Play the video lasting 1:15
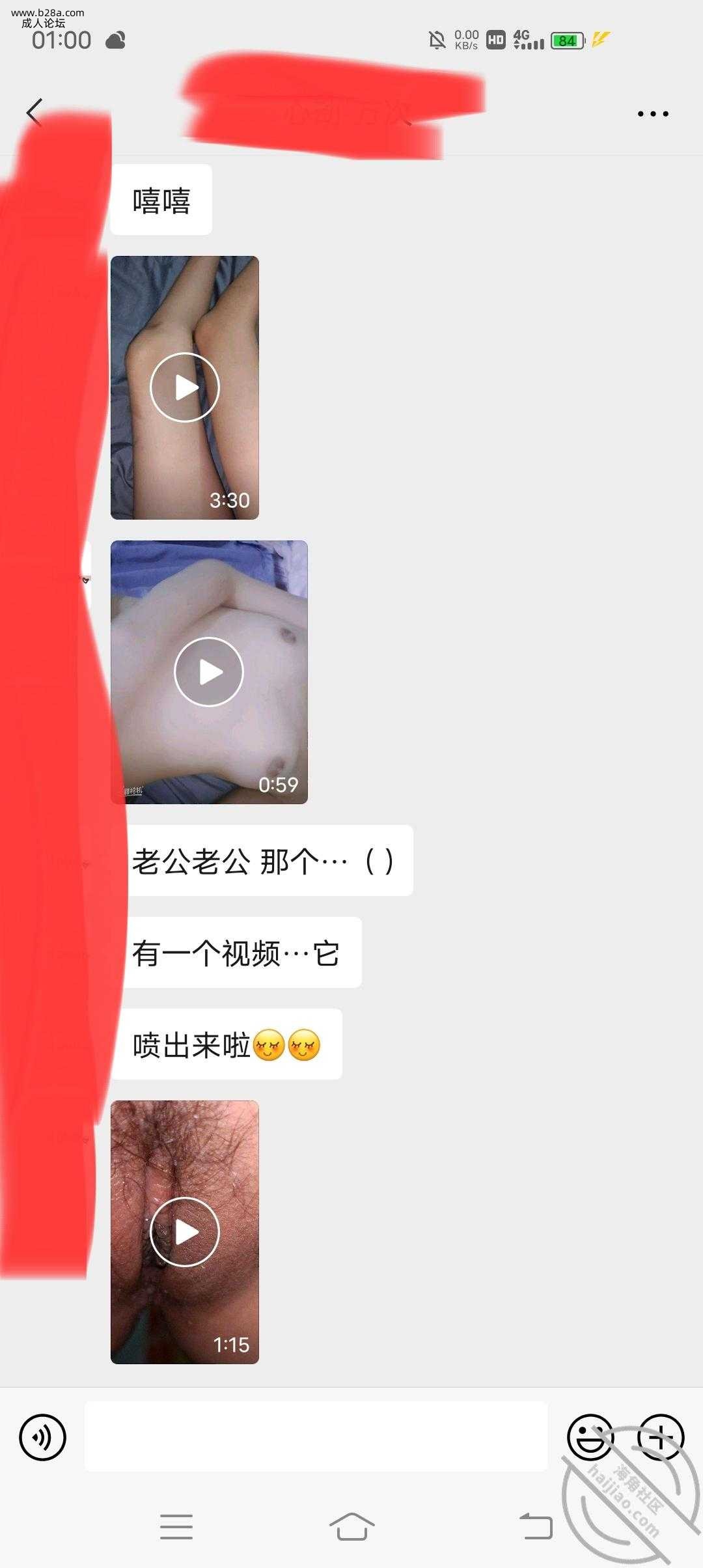Screen dimensions: 703x1568 coord(185,1232)
